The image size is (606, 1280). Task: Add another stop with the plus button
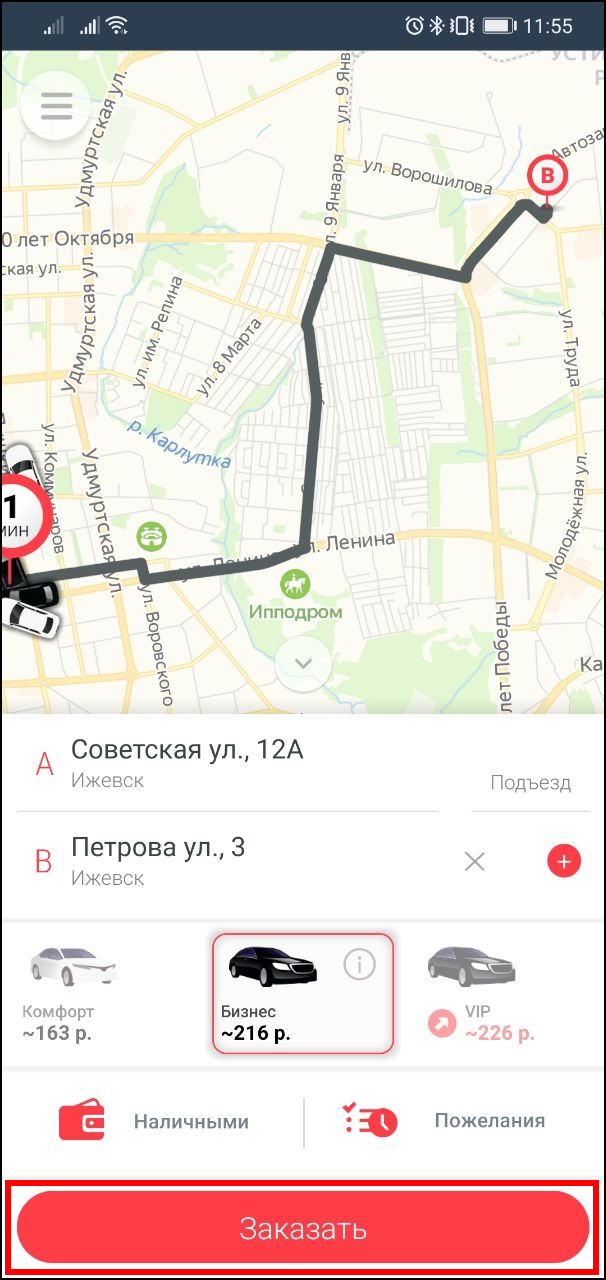pos(564,861)
